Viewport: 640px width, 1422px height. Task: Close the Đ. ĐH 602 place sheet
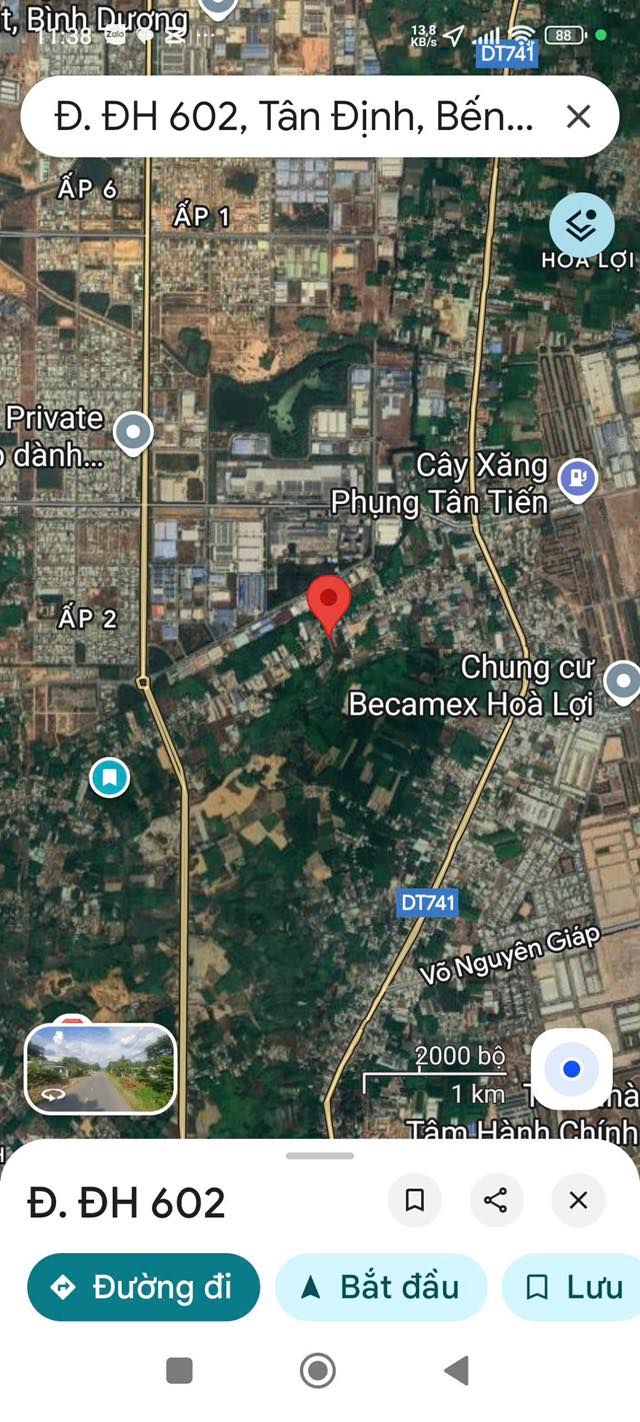point(578,1200)
